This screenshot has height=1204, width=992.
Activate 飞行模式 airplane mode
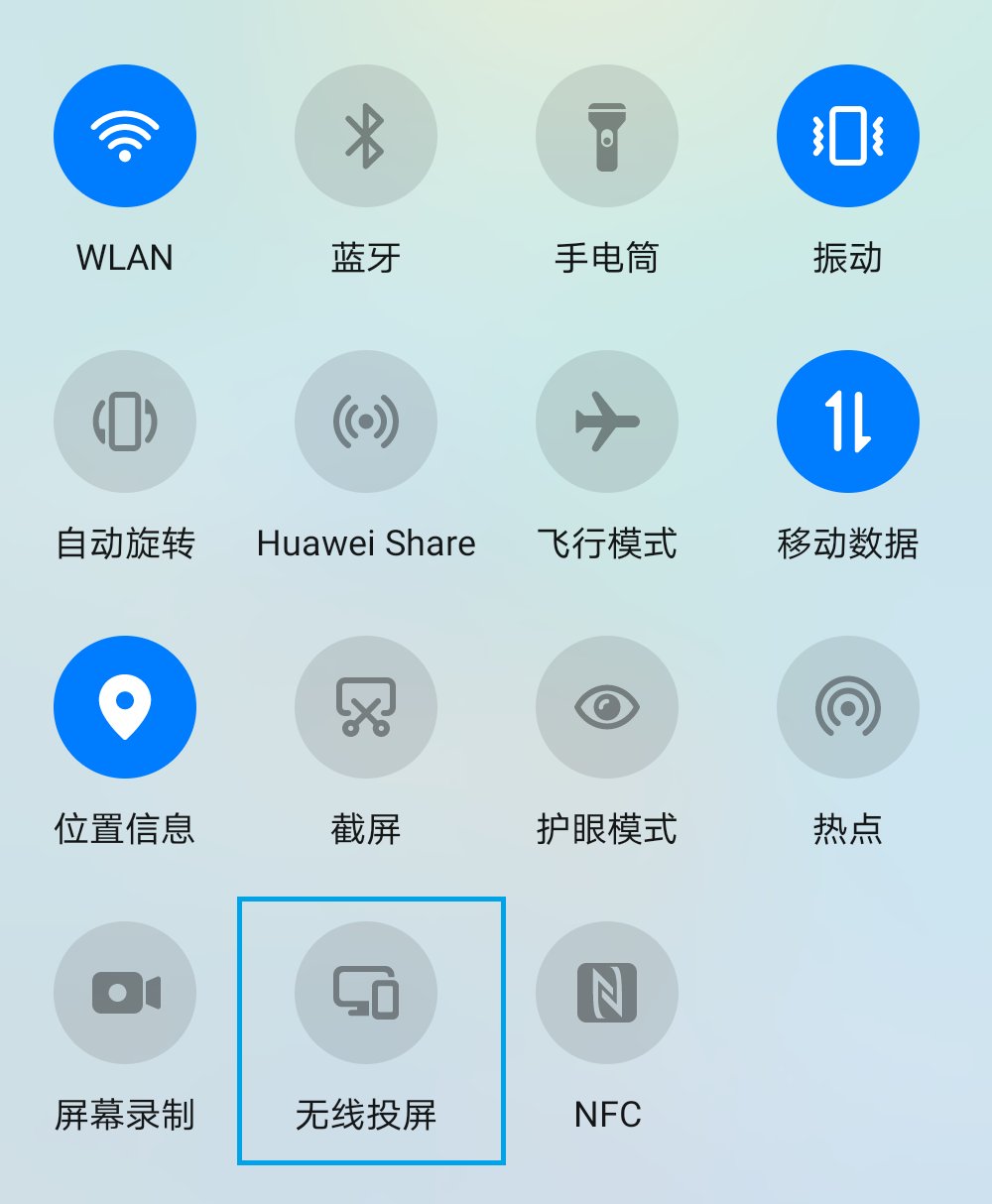[607, 421]
